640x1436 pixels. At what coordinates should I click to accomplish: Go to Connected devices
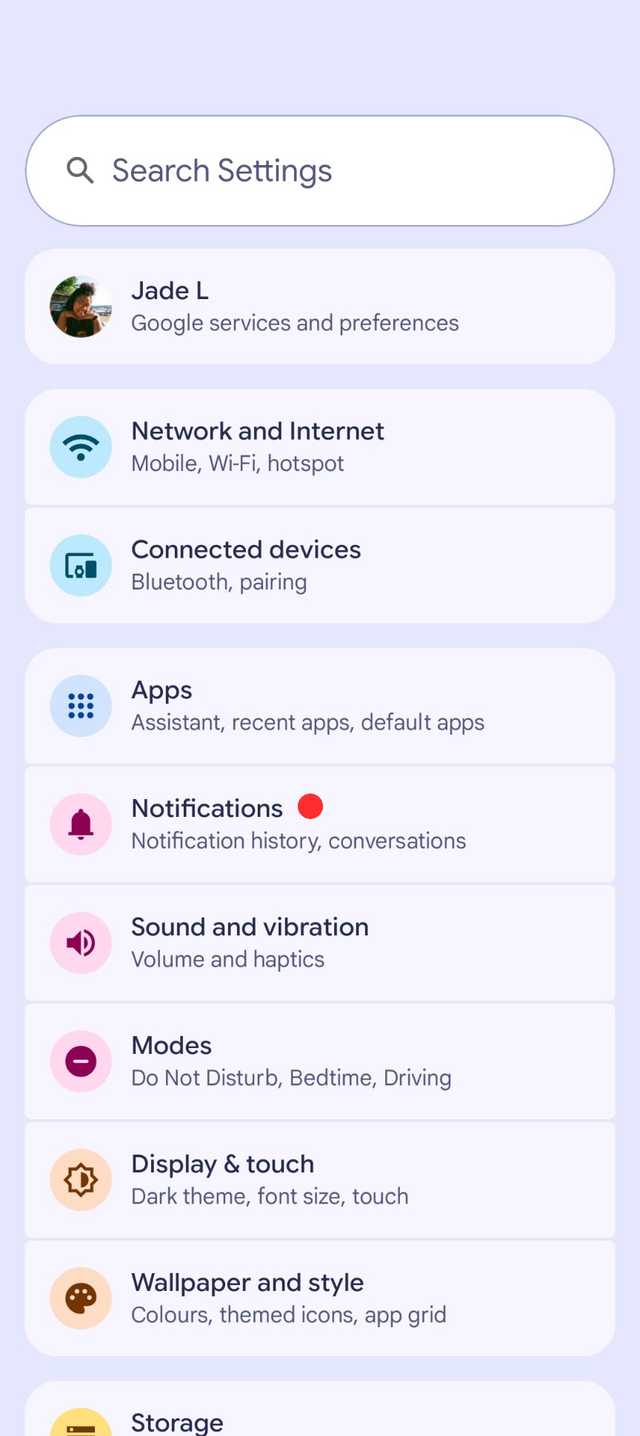[x=320, y=565]
